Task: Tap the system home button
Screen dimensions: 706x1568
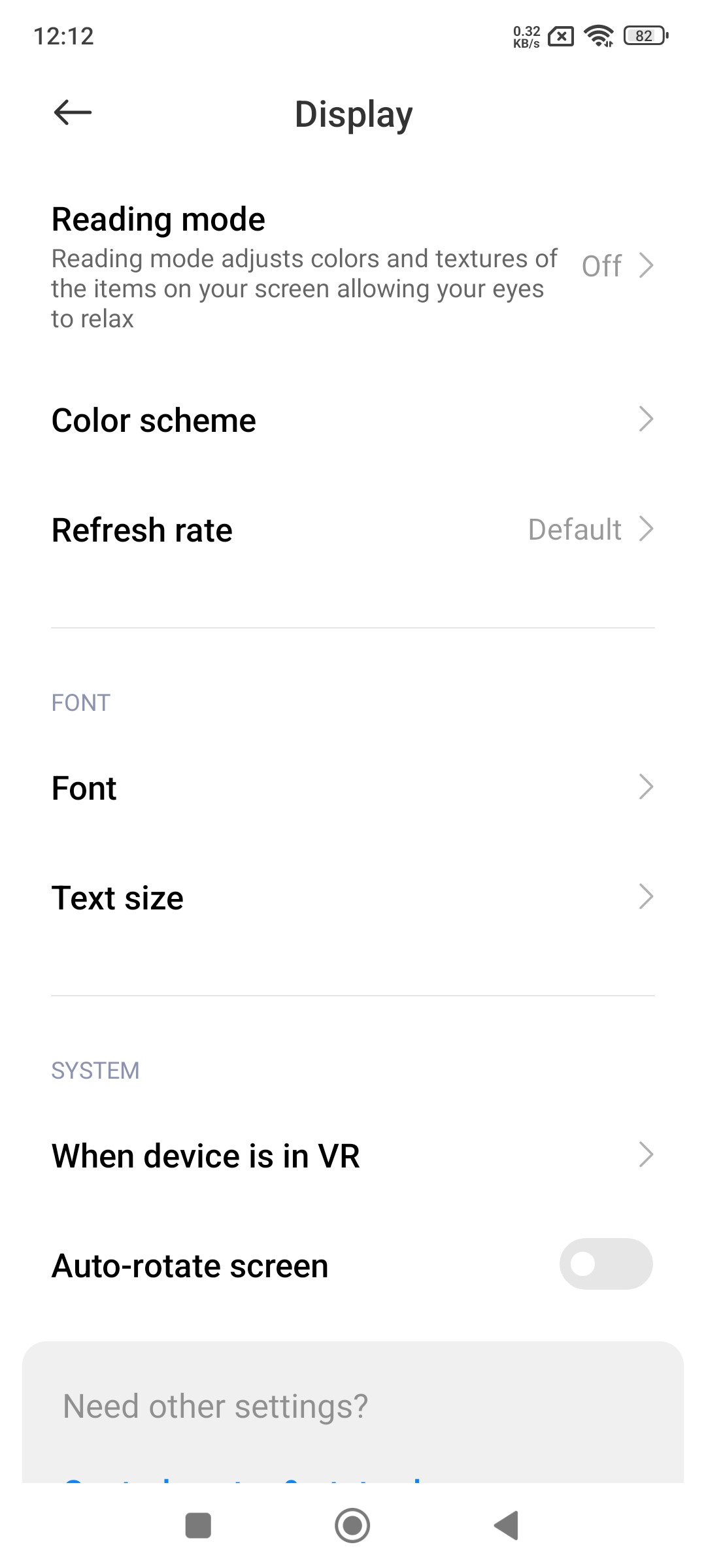Action: pos(352,1526)
